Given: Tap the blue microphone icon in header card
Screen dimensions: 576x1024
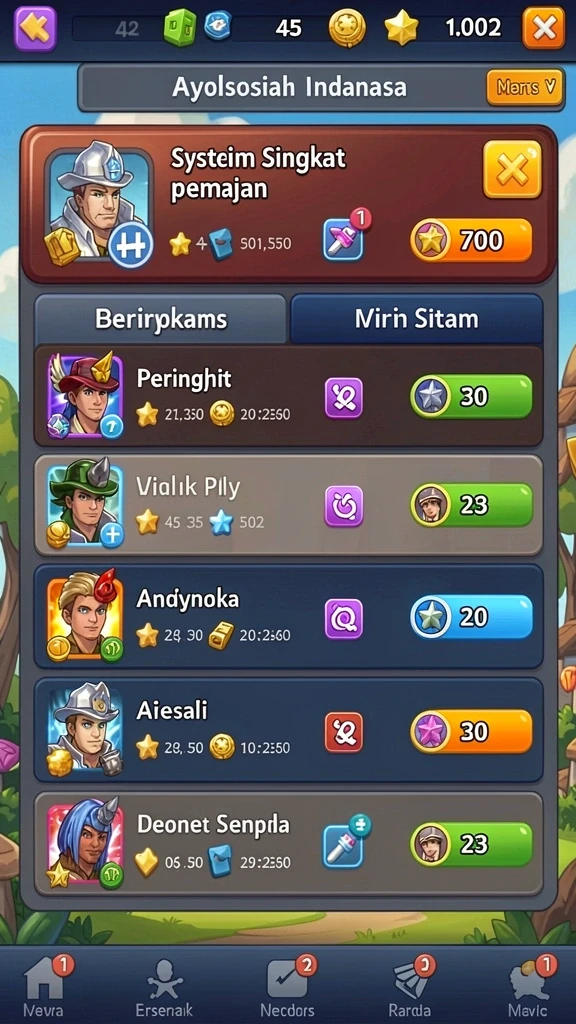Looking at the screenshot, I should [x=344, y=238].
